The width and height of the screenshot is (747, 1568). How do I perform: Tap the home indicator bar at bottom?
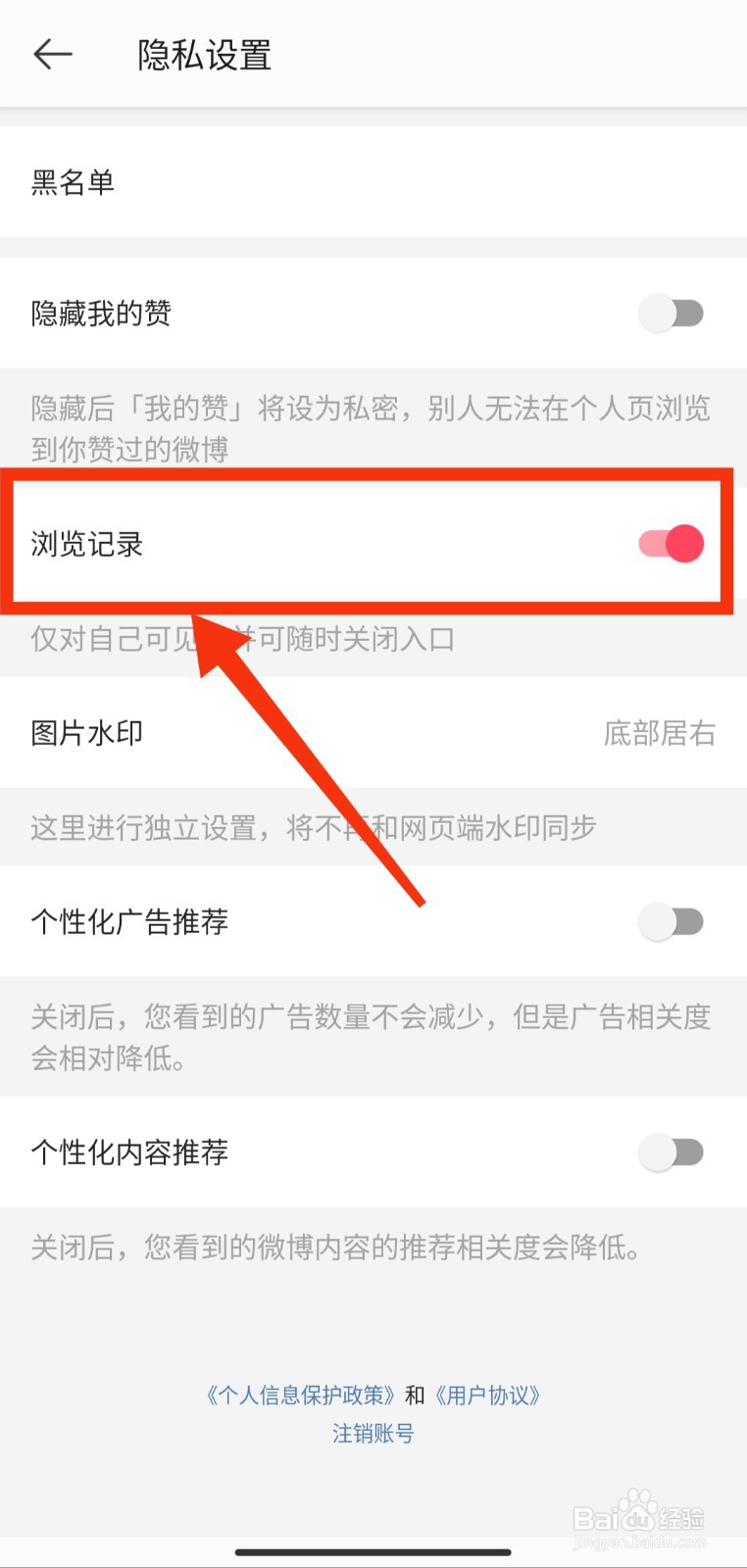coord(373,1551)
